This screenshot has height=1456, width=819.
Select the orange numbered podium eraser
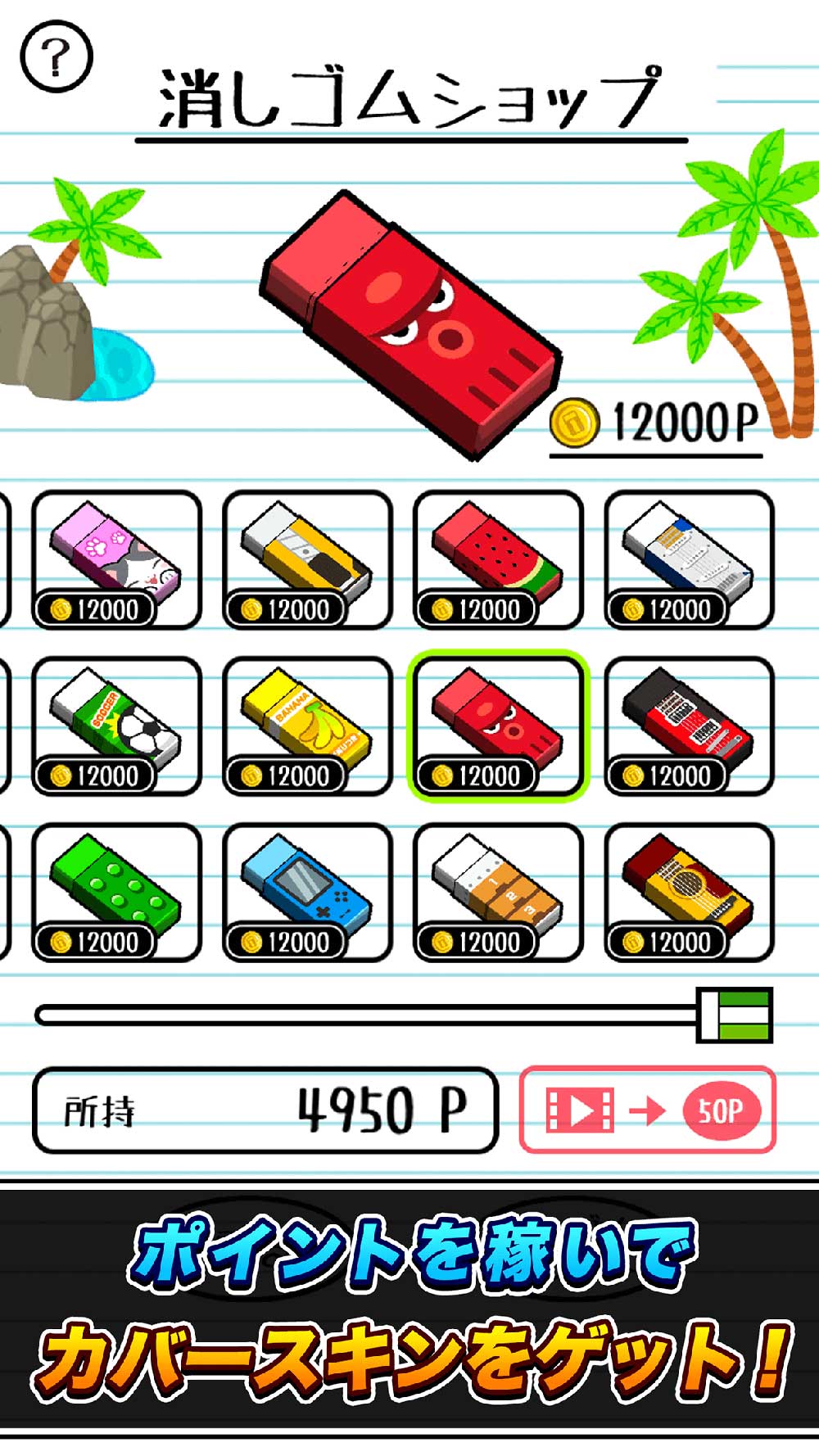point(498,893)
